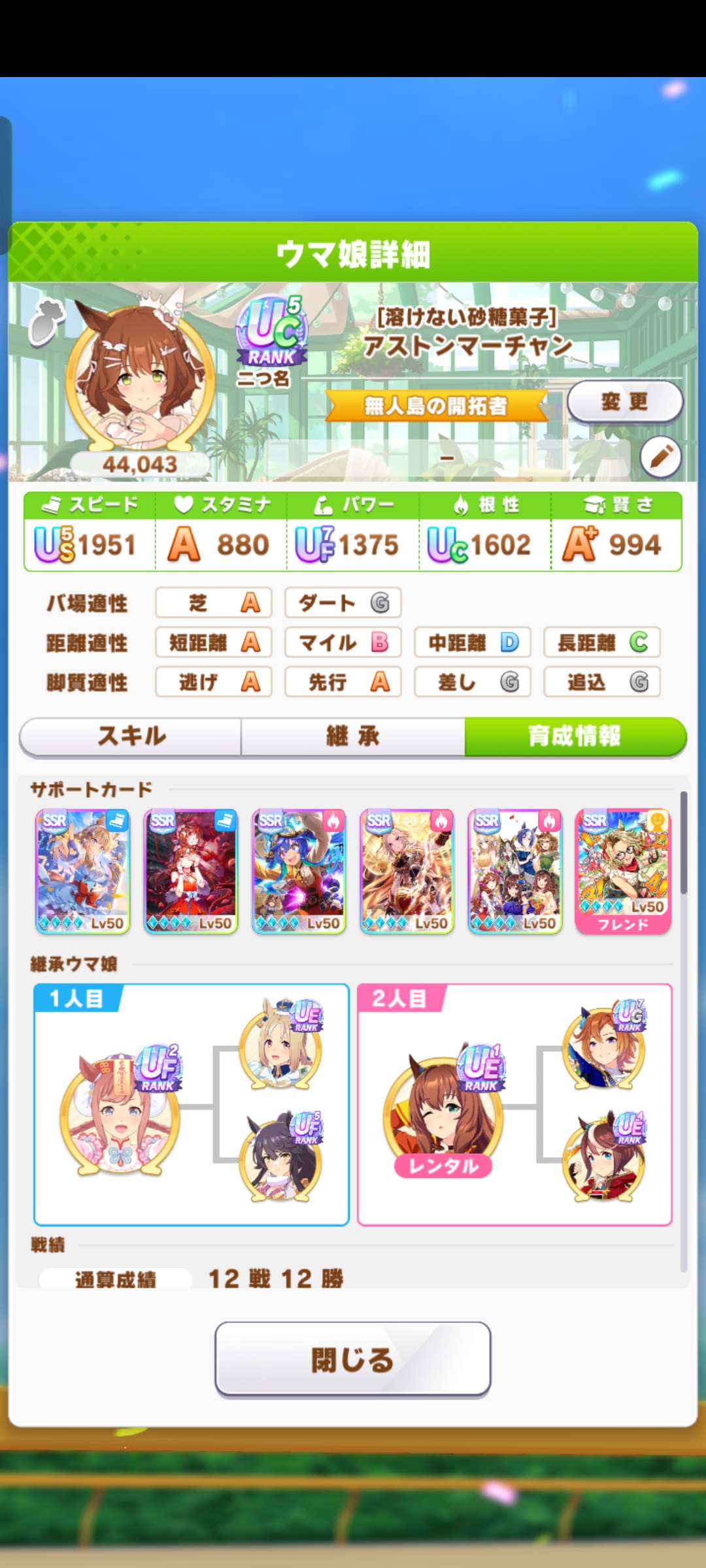The height and width of the screenshot is (1568, 706).
Task: Switch to the 継承 tab
Action: point(353,736)
